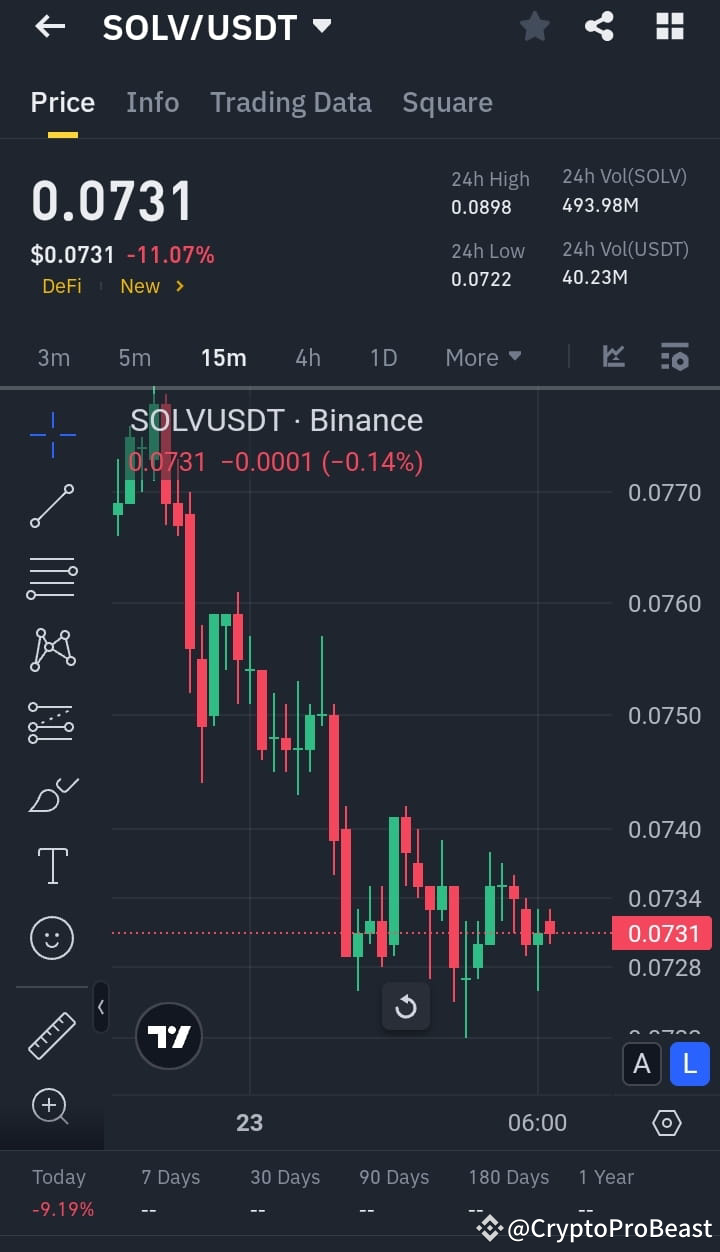Toggle SOLV/USDT as a favorite
Image resolution: width=720 pixels, height=1252 pixels.
534,27
